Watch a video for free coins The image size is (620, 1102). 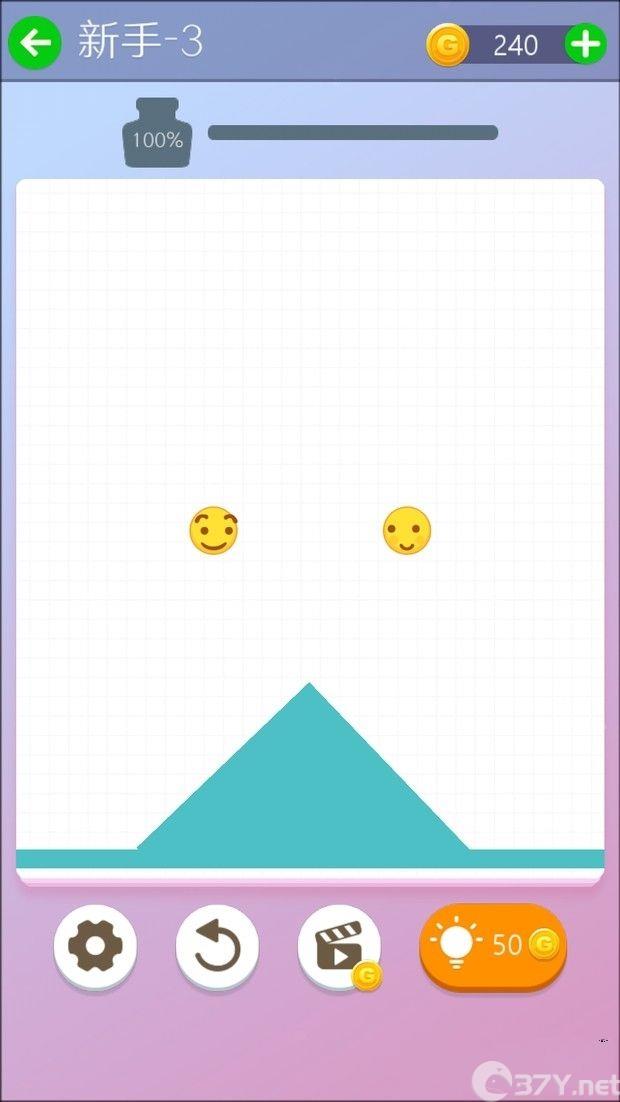pyautogui.click(x=340, y=947)
